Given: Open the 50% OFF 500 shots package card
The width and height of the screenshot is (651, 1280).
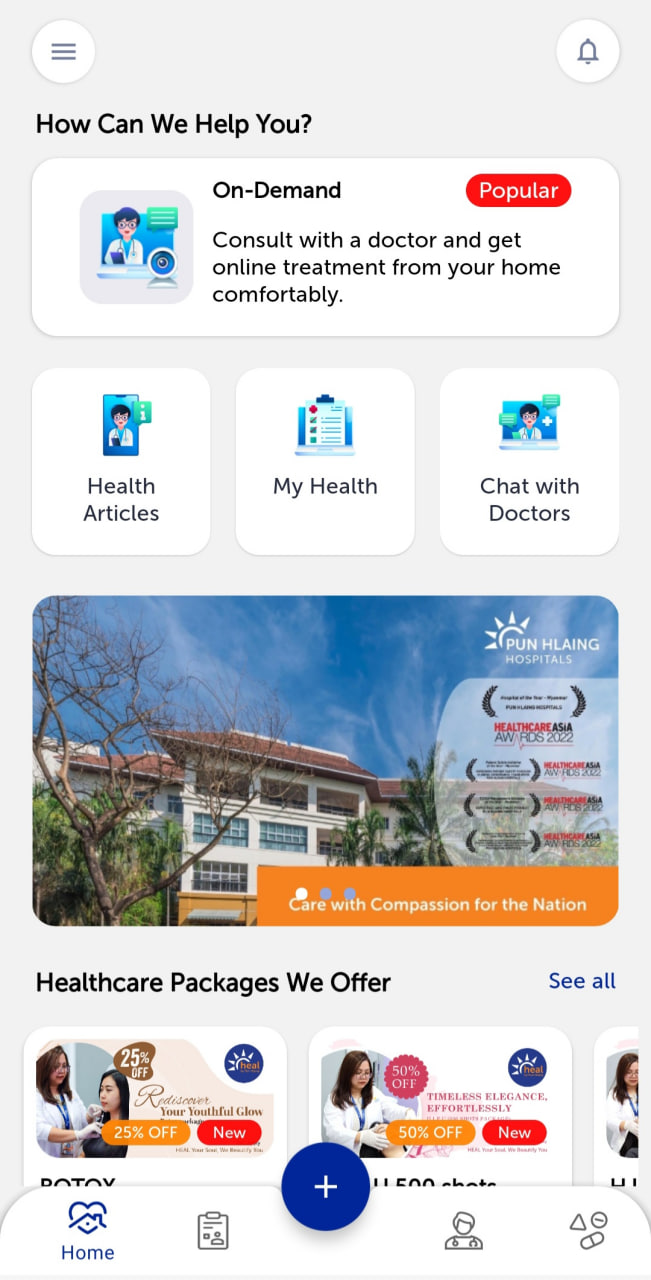Looking at the screenshot, I should click(x=440, y=1100).
